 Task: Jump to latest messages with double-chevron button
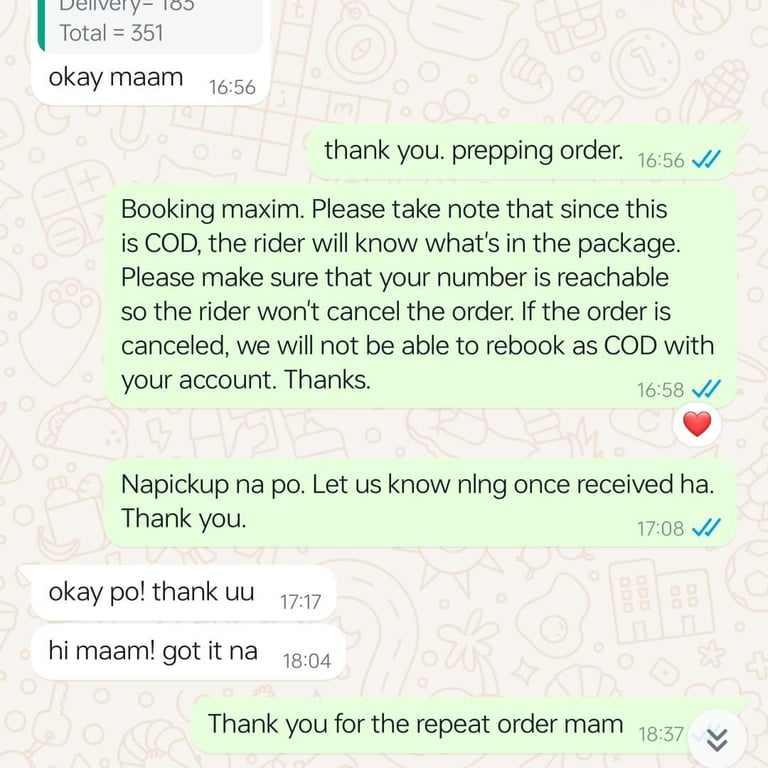[717, 739]
